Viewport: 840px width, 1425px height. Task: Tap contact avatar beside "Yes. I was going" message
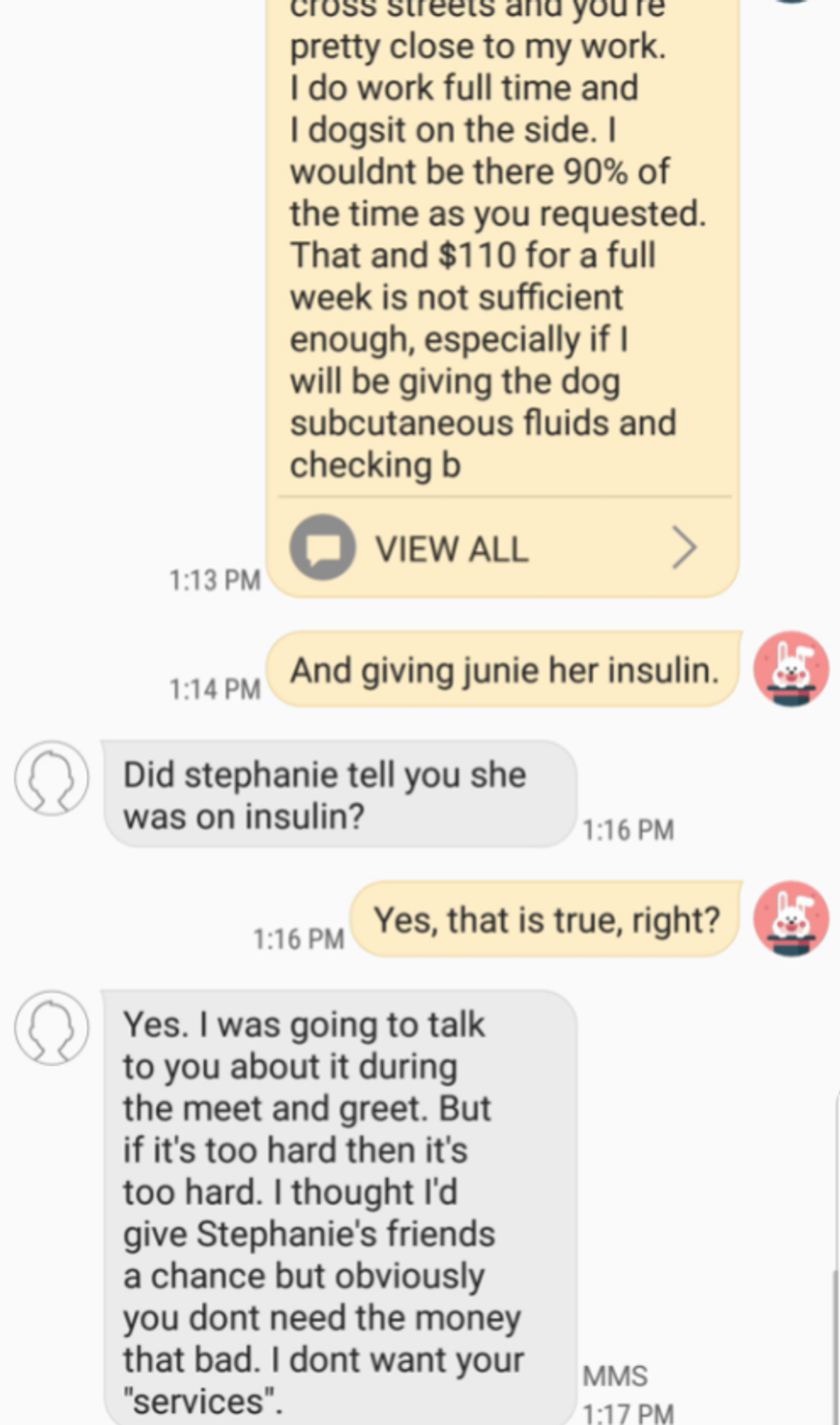point(51,1028)
